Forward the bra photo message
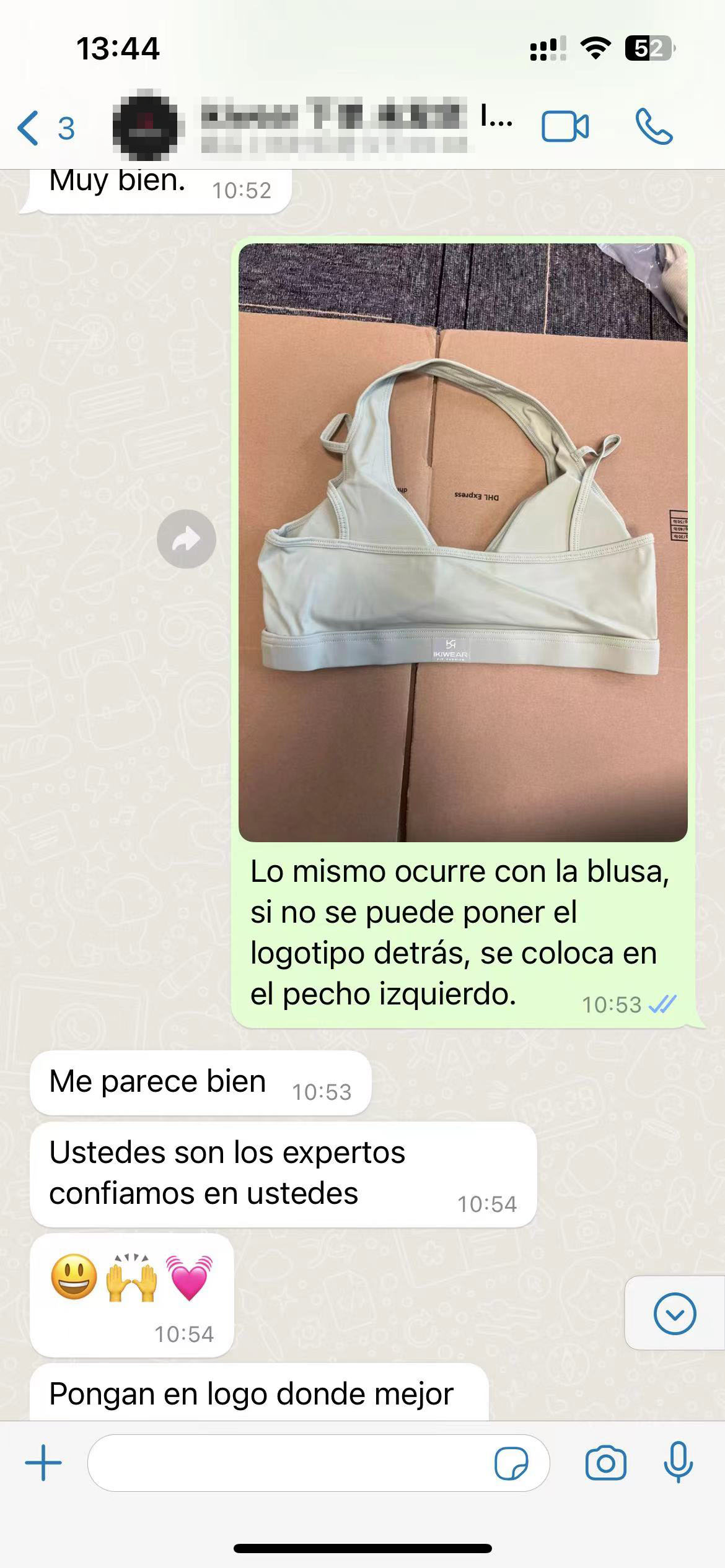The height and width of the screenshot is (1568, 725). 187,539
